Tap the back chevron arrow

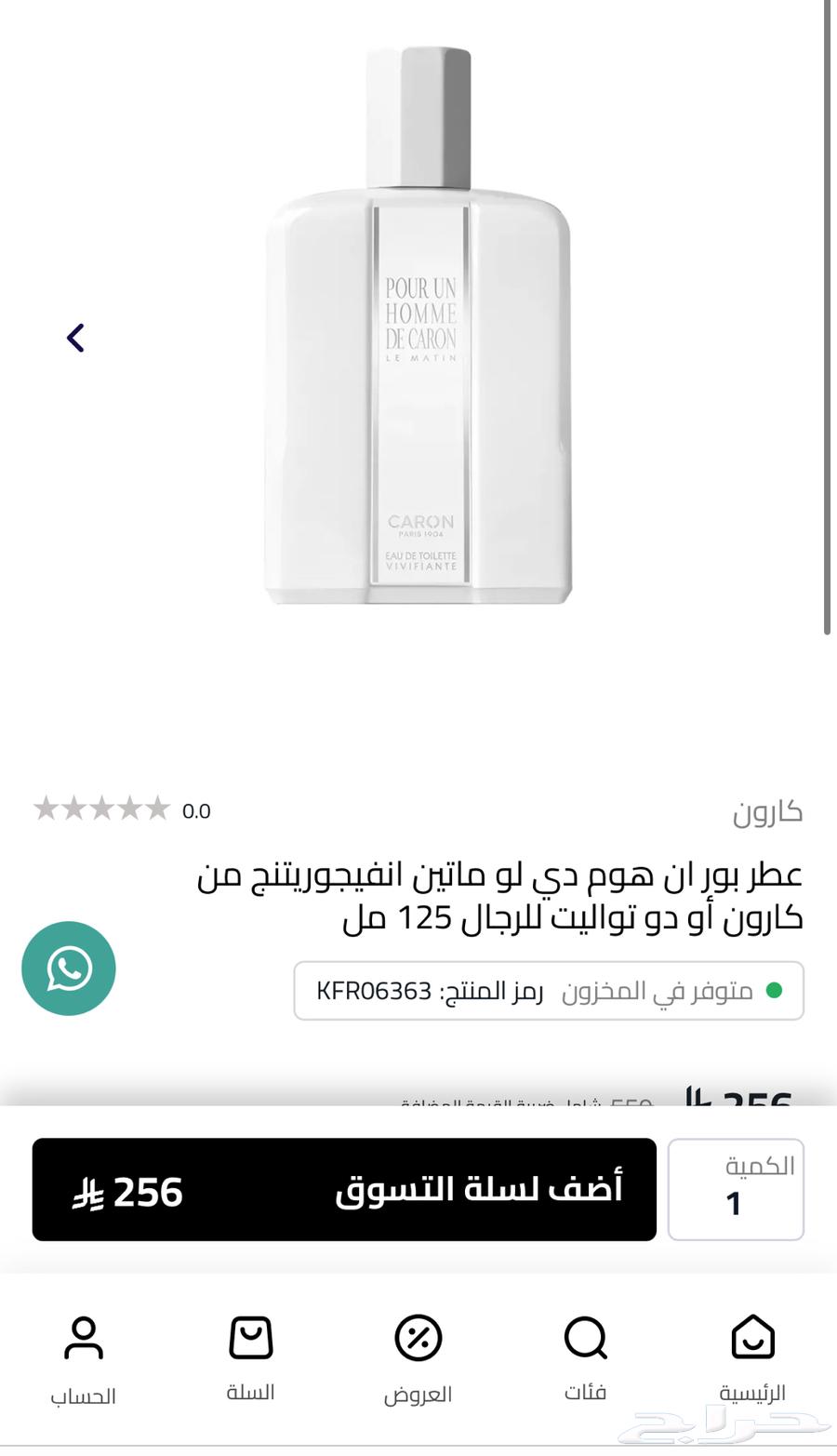(x=75, y=337)
